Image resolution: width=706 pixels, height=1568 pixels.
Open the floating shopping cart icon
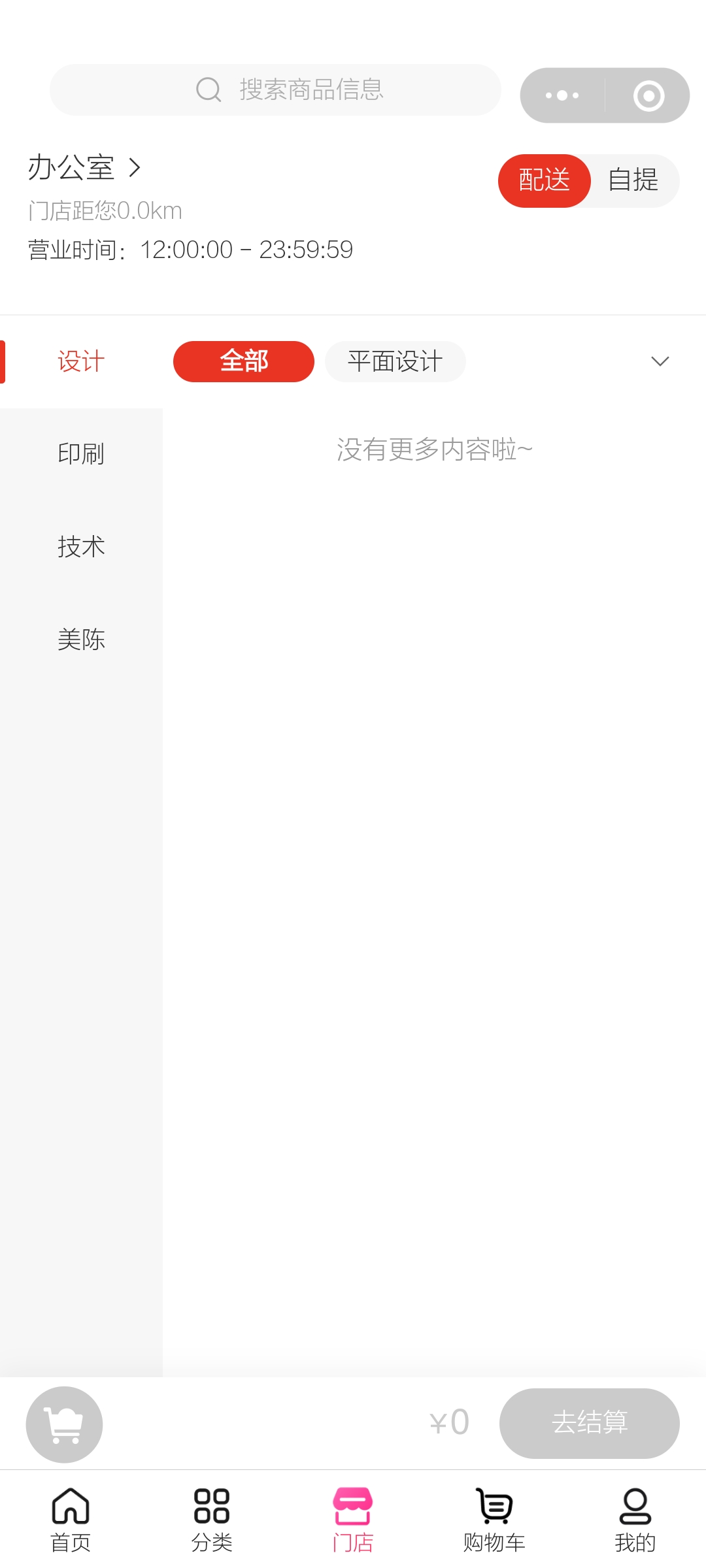click(64, 1424)
